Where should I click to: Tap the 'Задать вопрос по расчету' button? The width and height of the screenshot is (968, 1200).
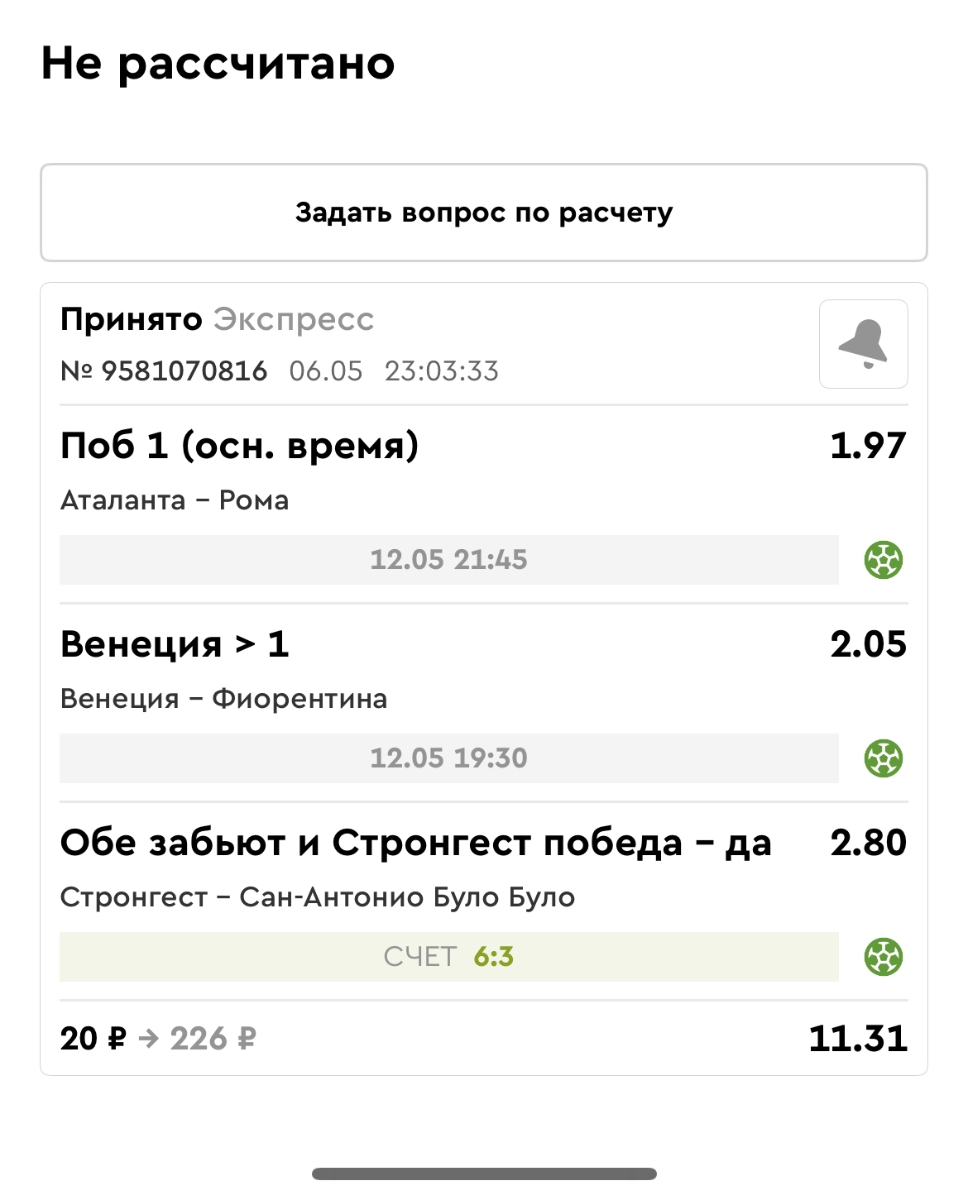[x=483, y=213]
